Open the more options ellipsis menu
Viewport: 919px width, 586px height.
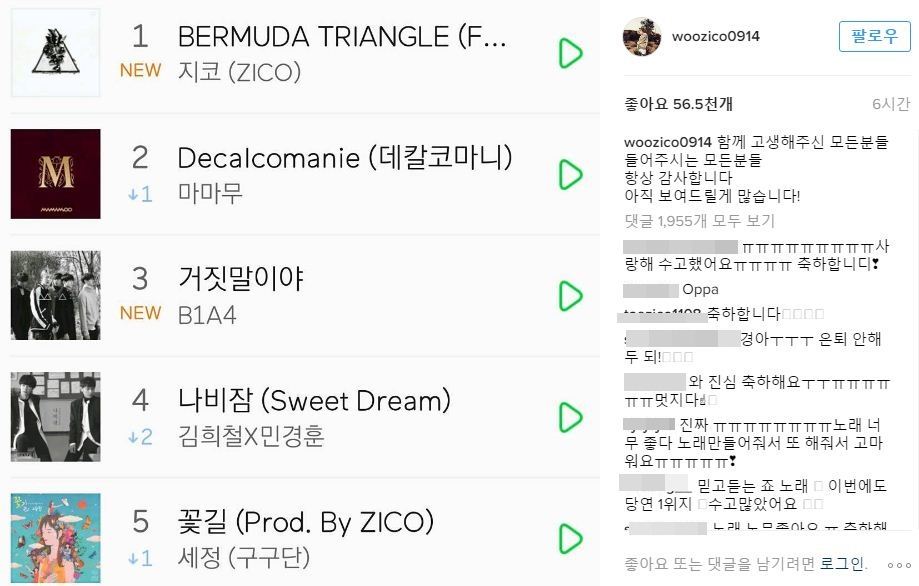tap(897, 563)
